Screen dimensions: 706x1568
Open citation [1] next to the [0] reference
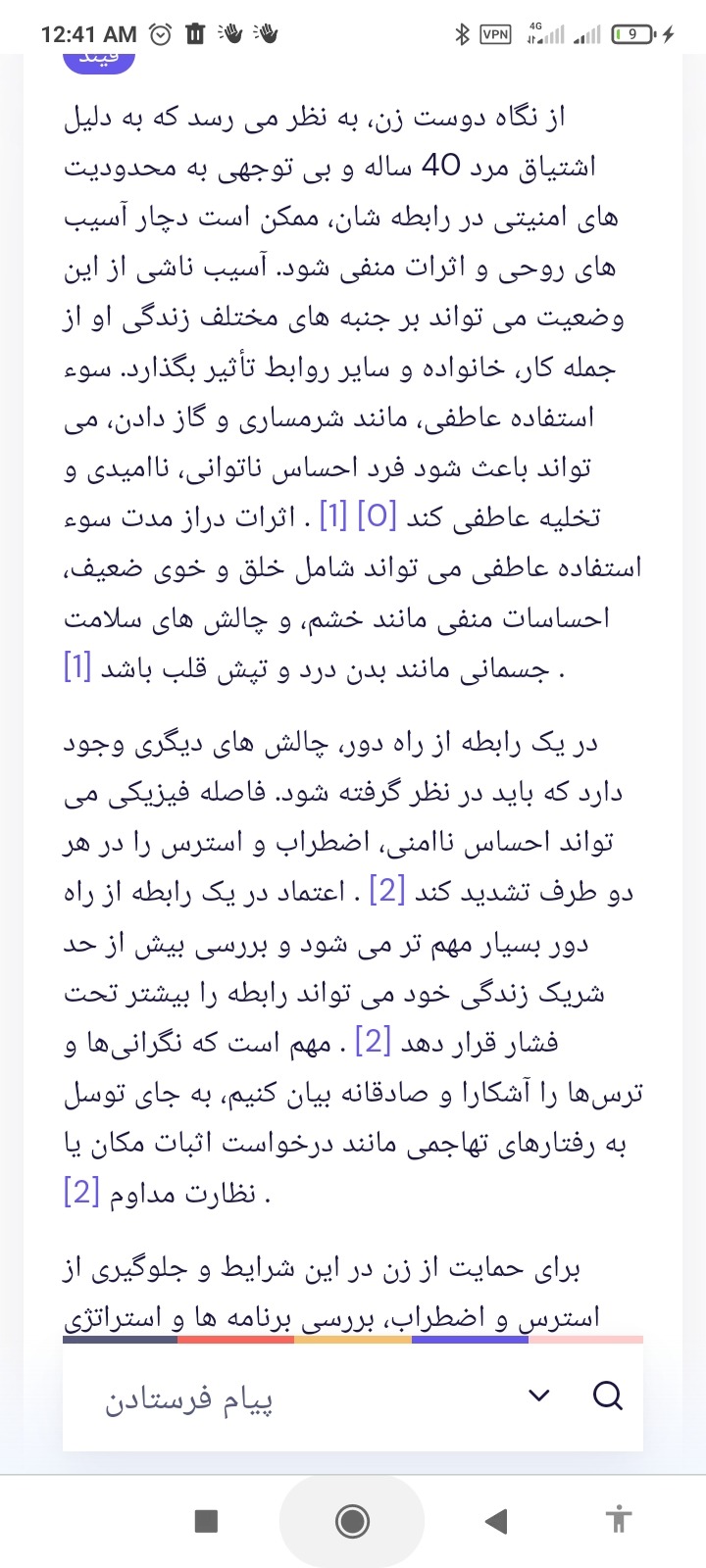pyautogui.click(x=331, y=517)
